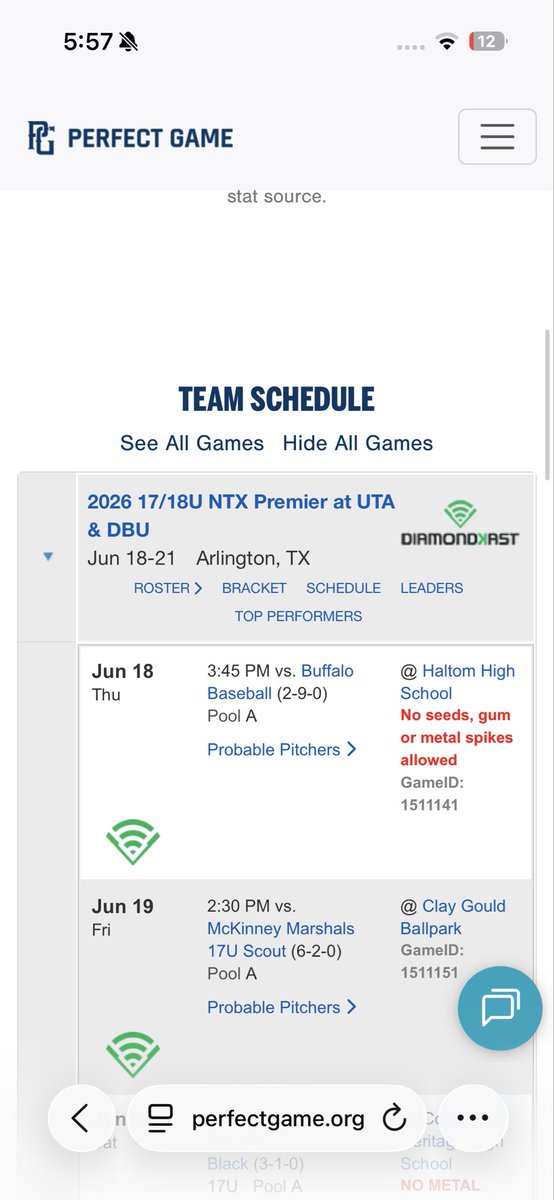View Probable Pitchers for Jun 19 game

click(282, 1007)
